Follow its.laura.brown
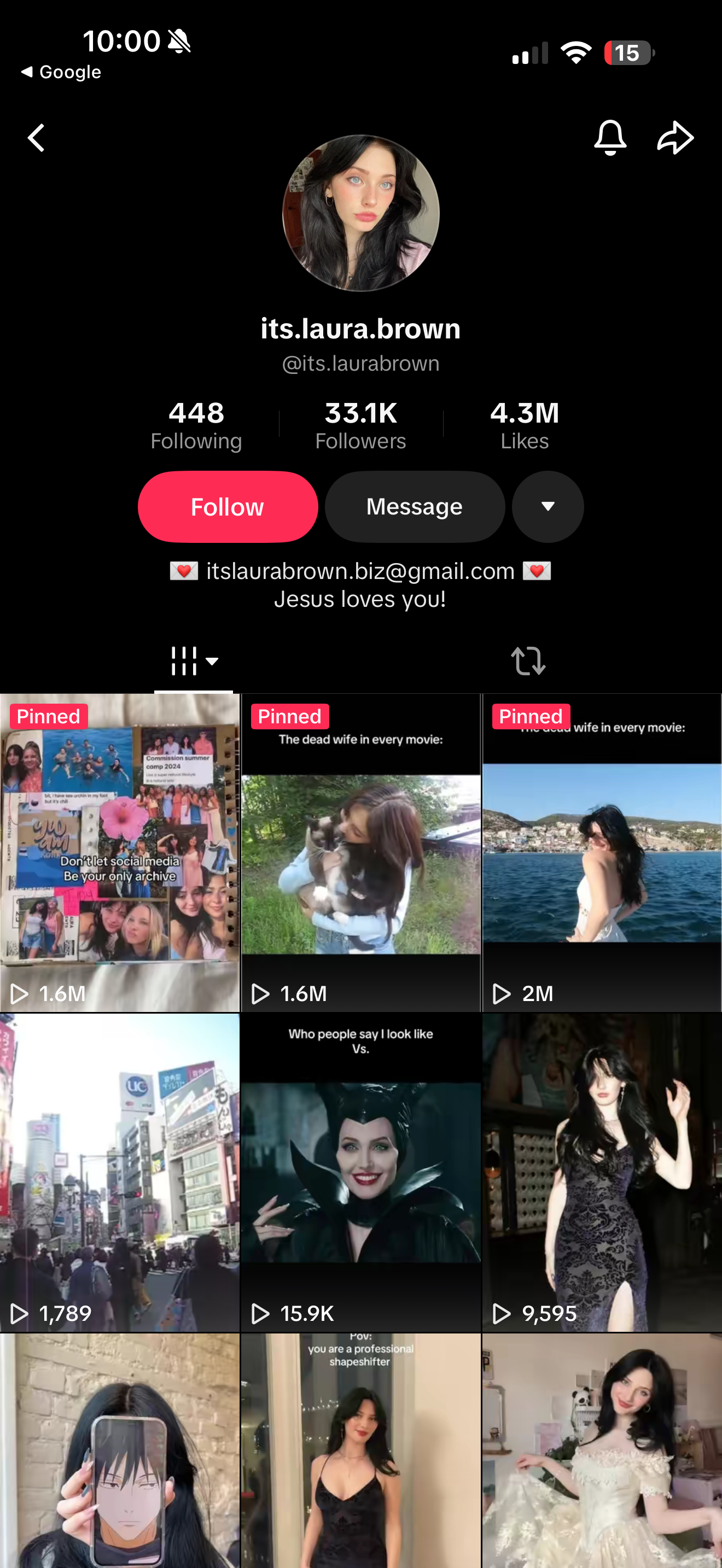Viewport: 722px width, 1568px height. click(228, 506)
